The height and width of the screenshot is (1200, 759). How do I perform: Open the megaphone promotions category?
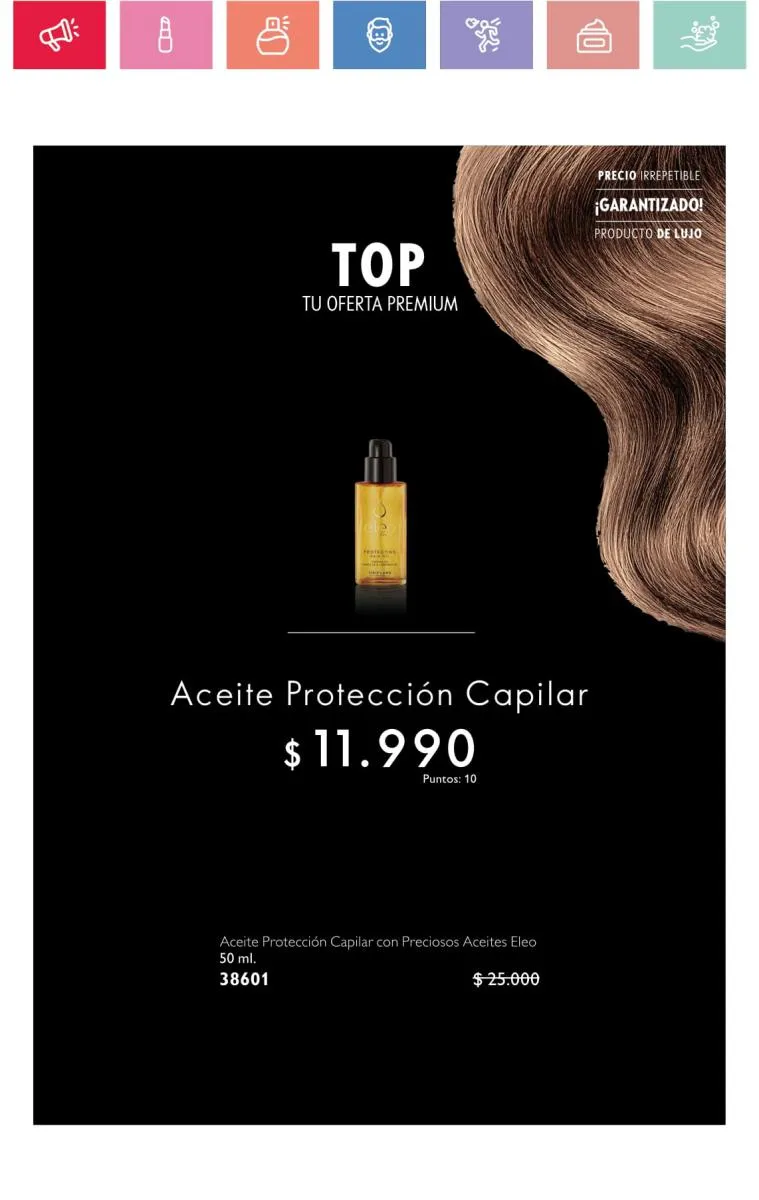(x=59, y=35)
